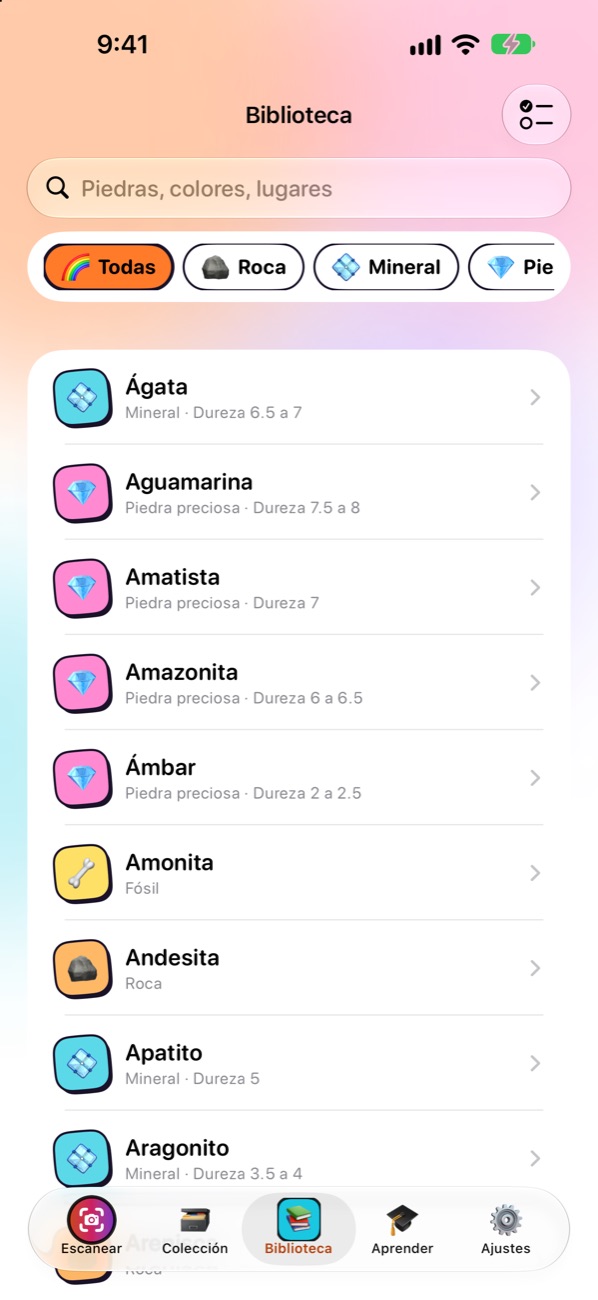The width and height of the screenshot is (598, 1300).
Task: Go to the Colección tab
Action: [195, 1229]
